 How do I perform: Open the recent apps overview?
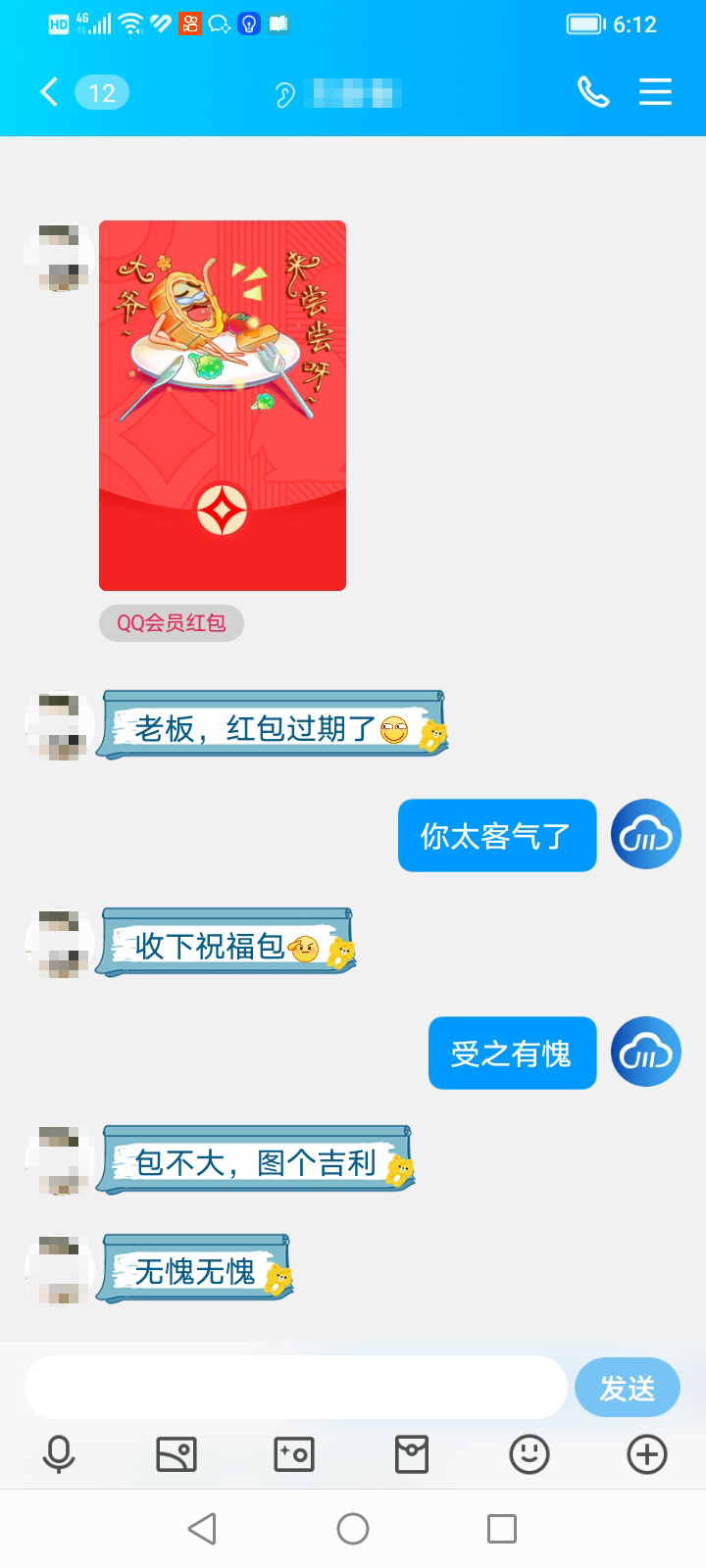502,1529
